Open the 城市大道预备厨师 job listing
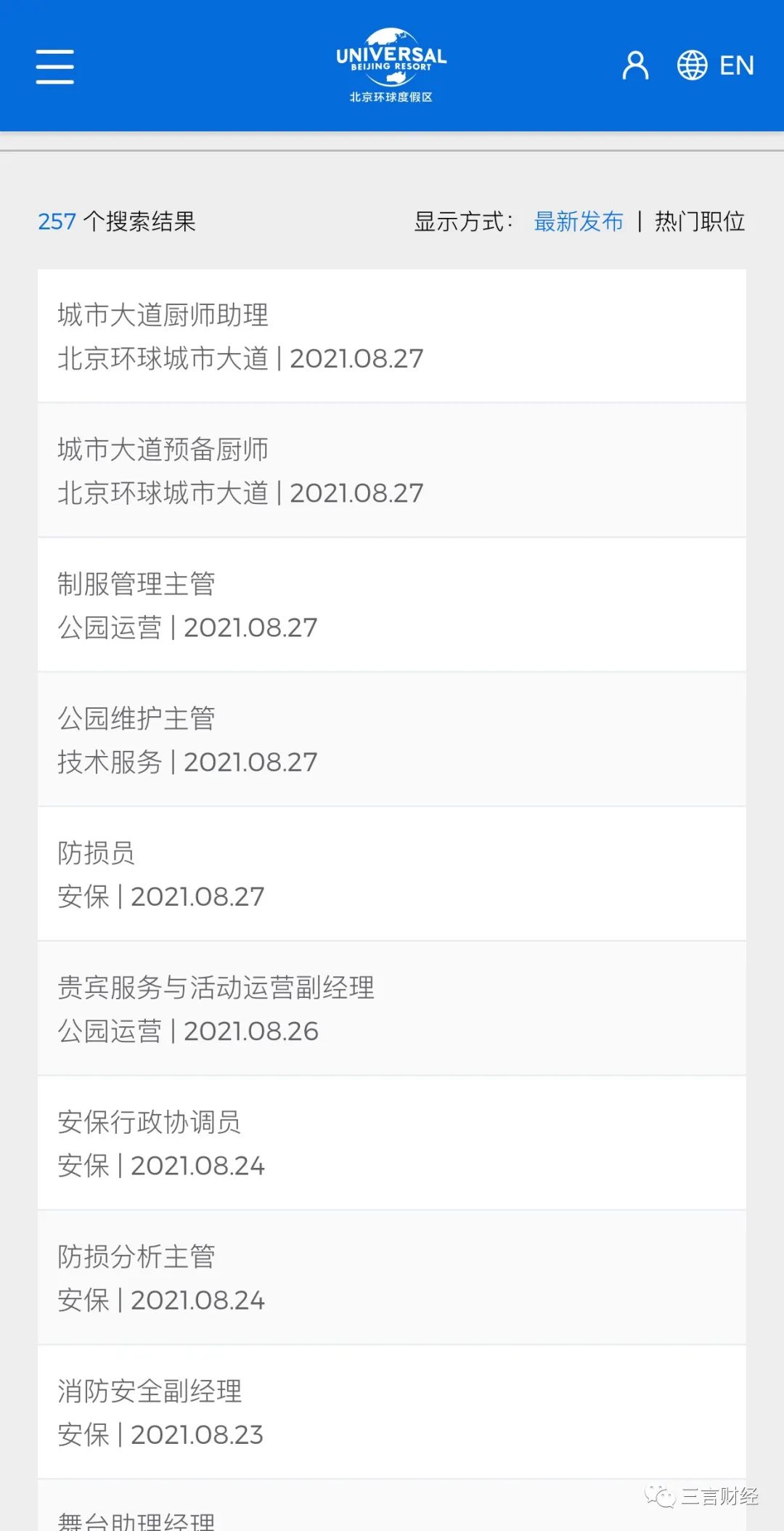The height and width of the screenshot is (1531, 784). [x=391, y=471]
